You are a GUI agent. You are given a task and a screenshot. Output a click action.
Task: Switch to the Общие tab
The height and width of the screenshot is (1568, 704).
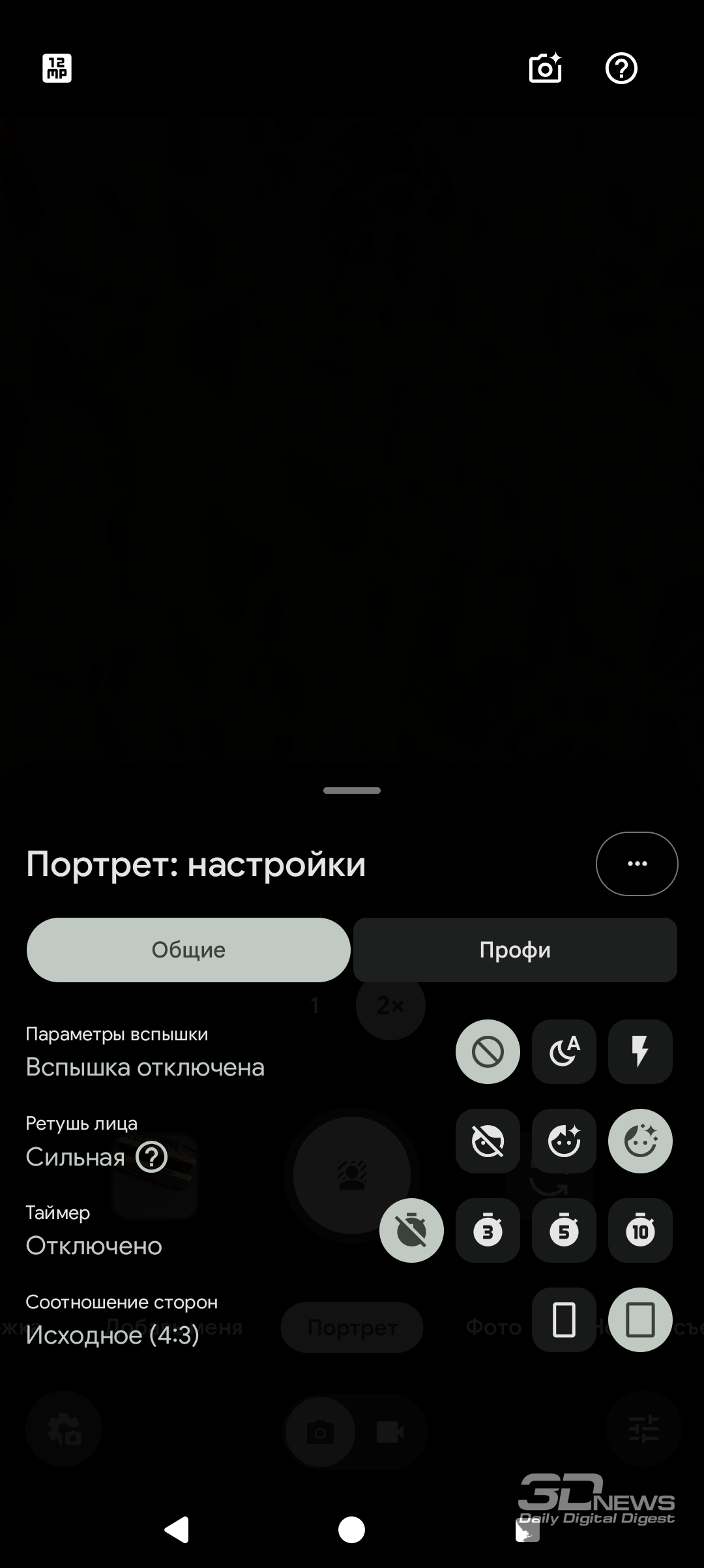point(188,950)
